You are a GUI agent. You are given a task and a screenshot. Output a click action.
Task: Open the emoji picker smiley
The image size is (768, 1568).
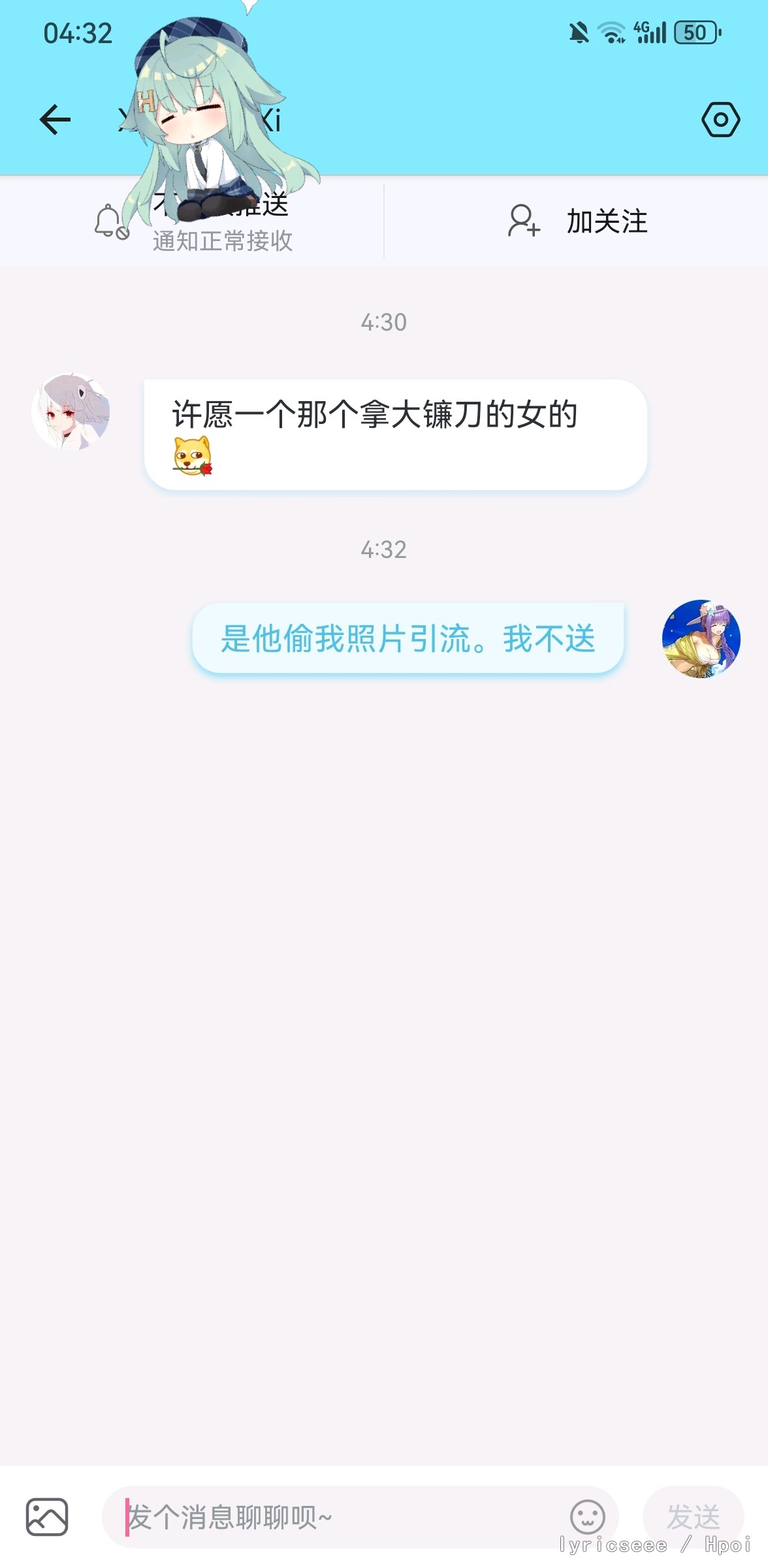587,1517
